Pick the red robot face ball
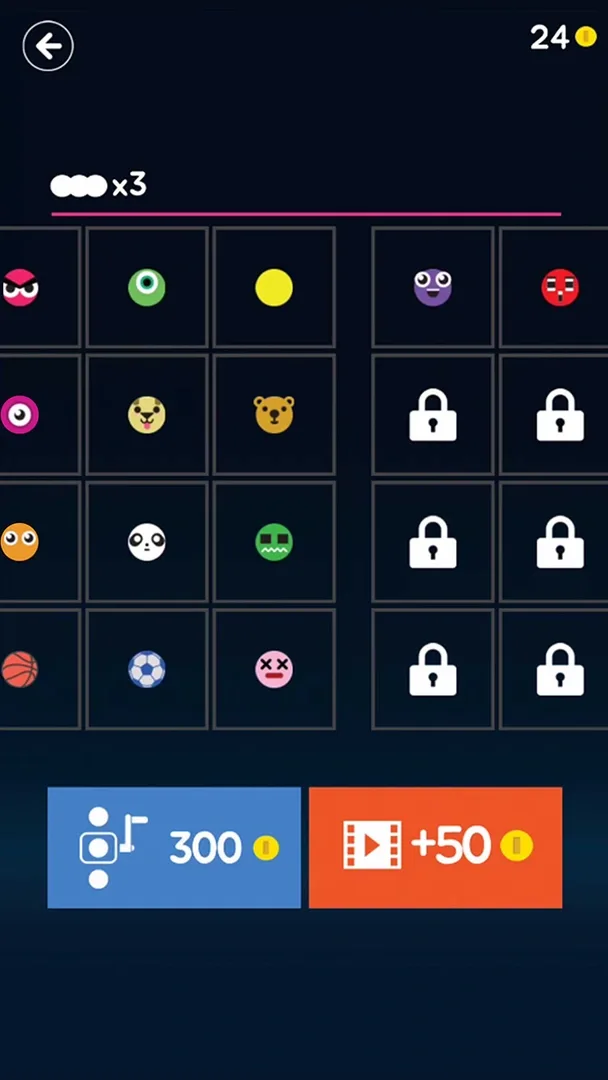 point(559,288)
